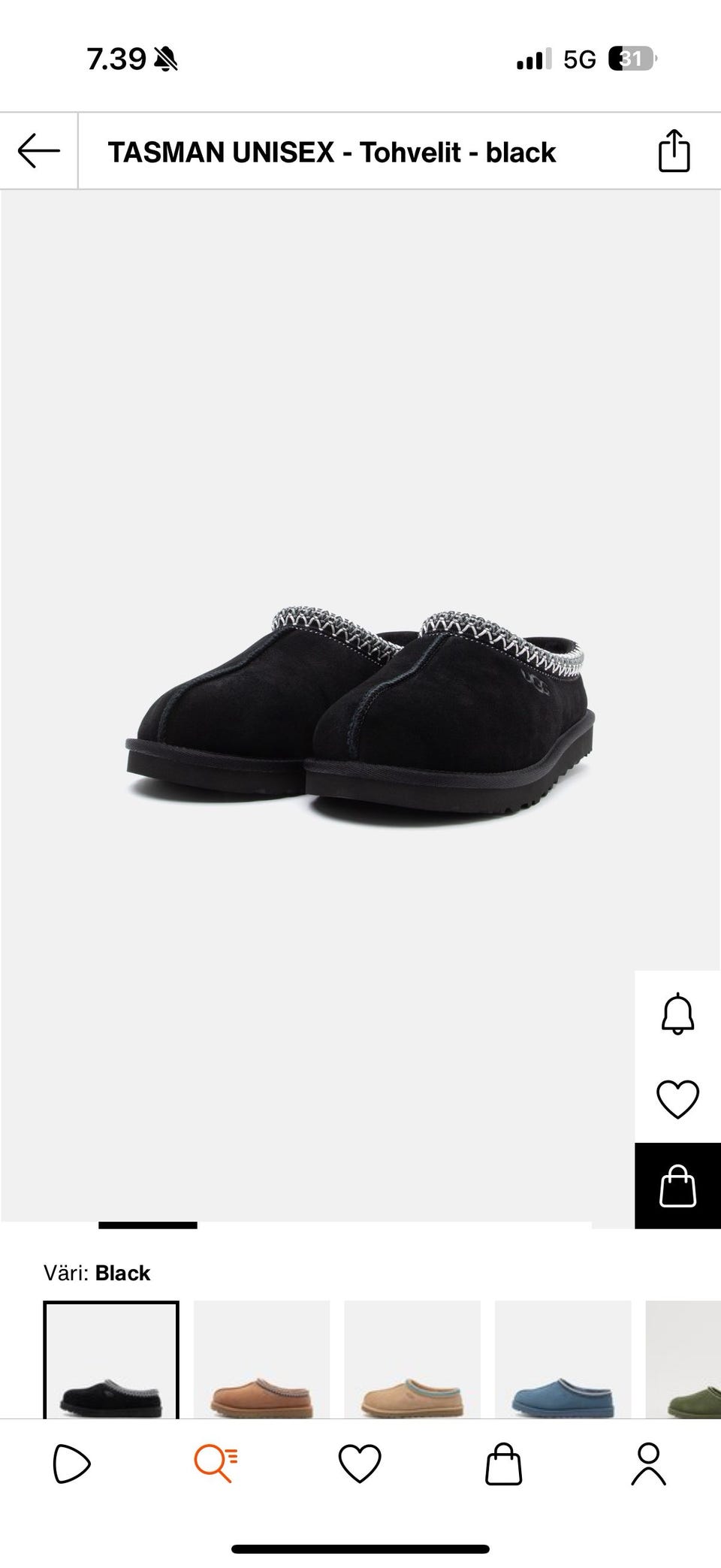Go to the account profile tab

pyautogui.click(x=648, y=1464)
